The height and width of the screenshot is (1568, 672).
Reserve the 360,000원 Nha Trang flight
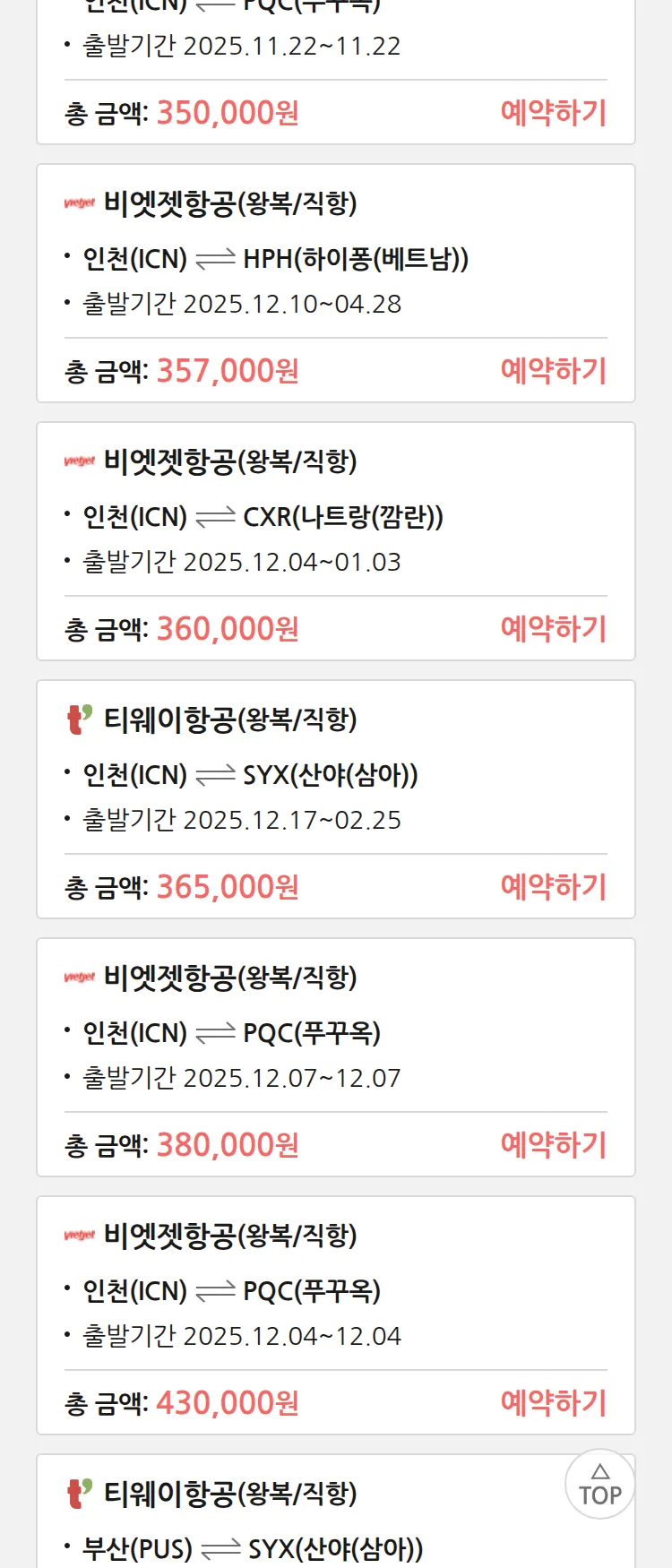point(553,629)
